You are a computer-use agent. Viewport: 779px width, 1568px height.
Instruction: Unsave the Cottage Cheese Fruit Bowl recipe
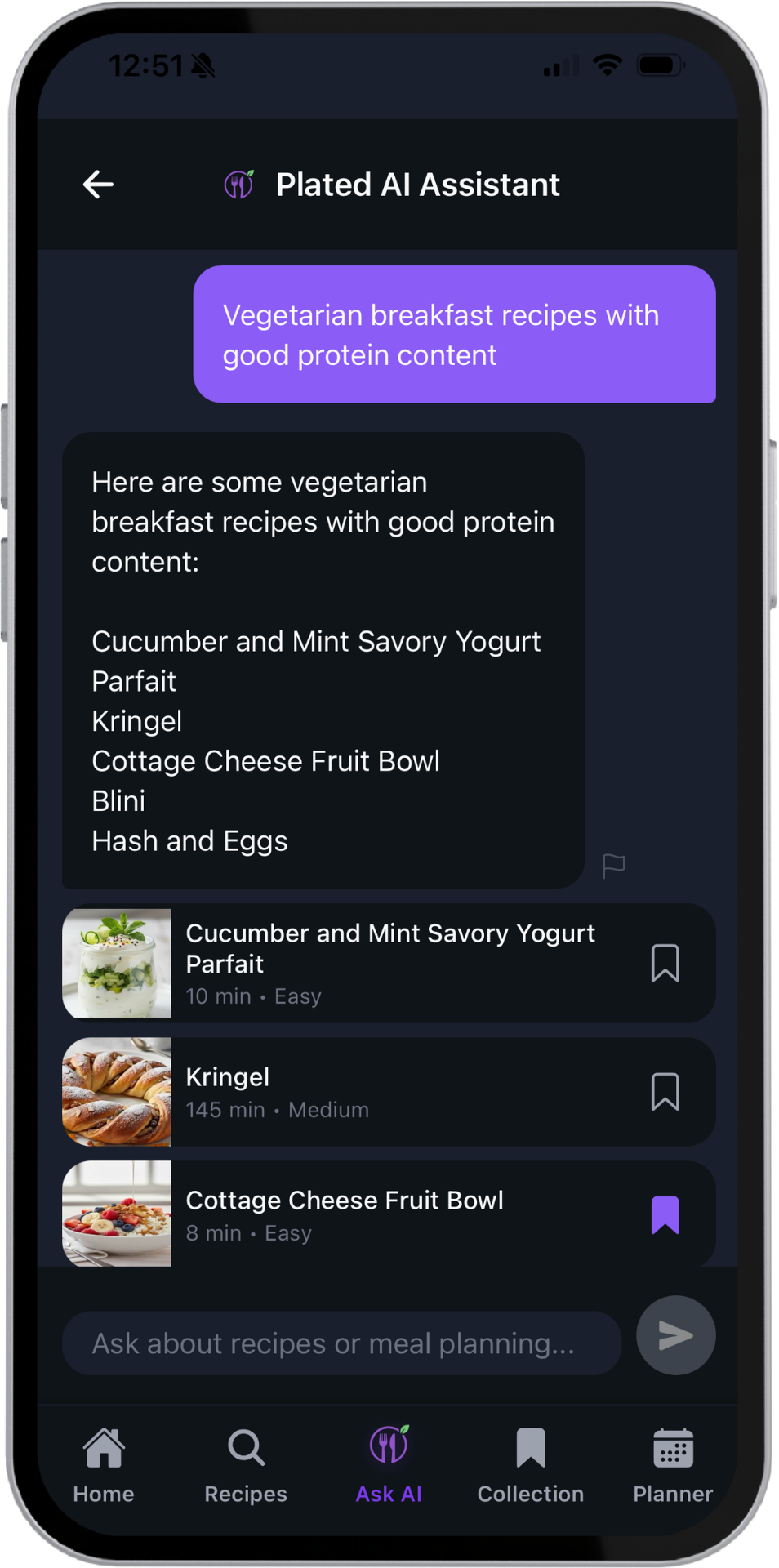(x=666, y=1214)
